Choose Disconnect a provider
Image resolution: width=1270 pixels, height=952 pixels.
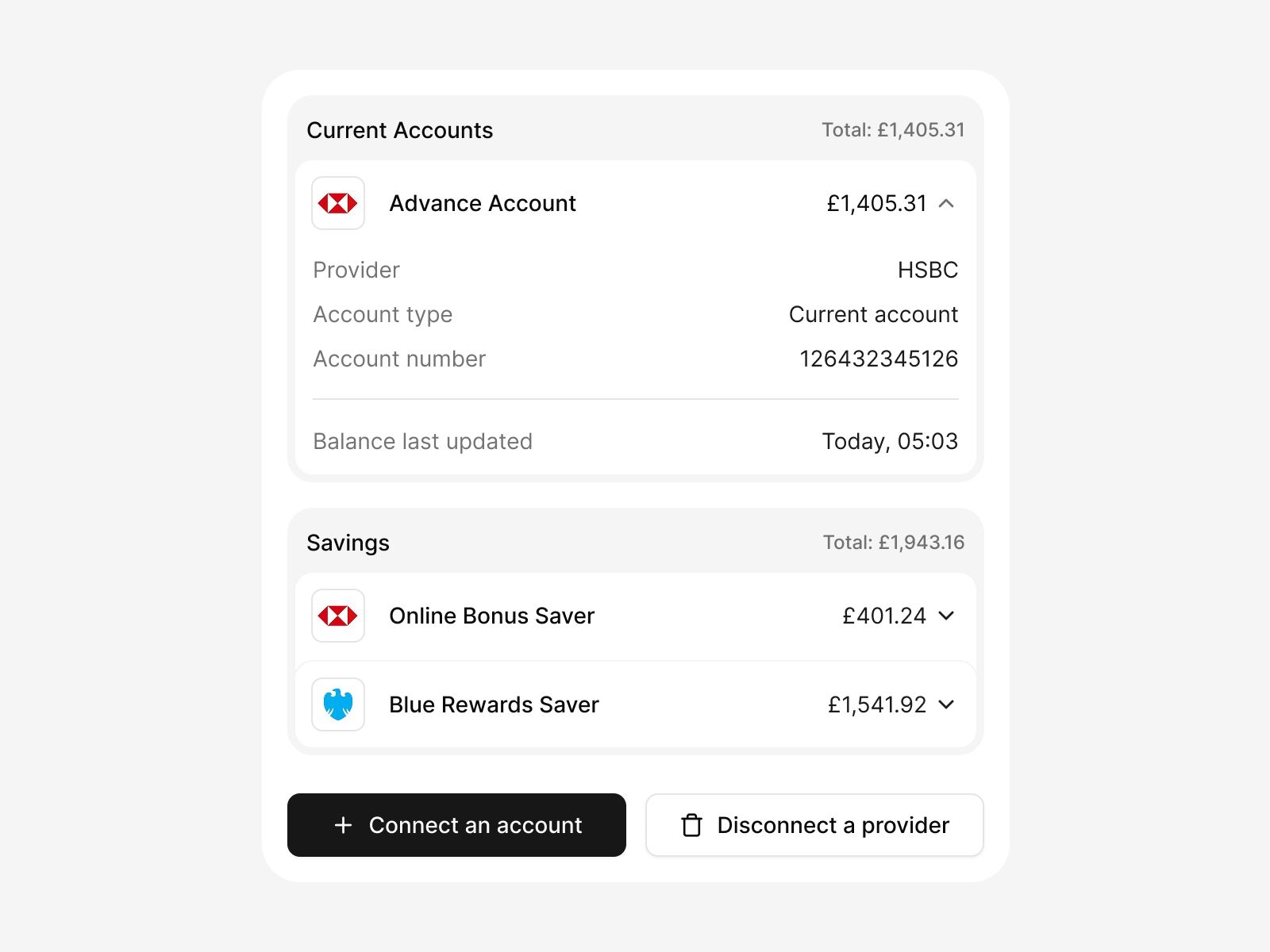point(814,825)
